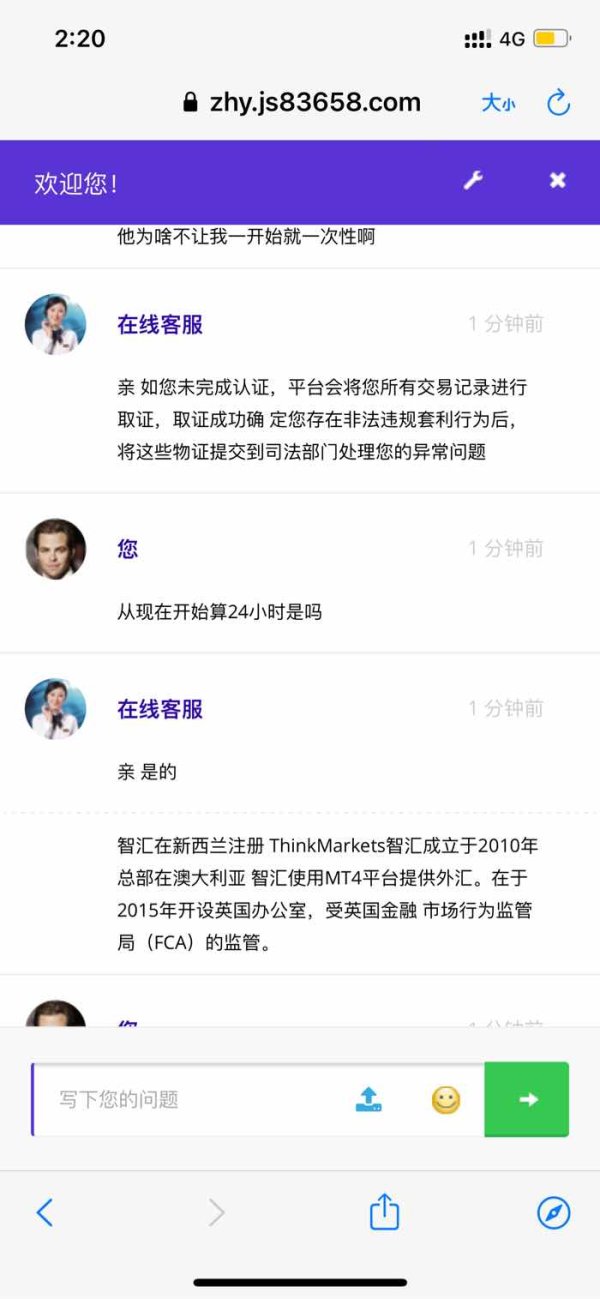Open the compass icon in browser toolbar

tap(554, 1213)
